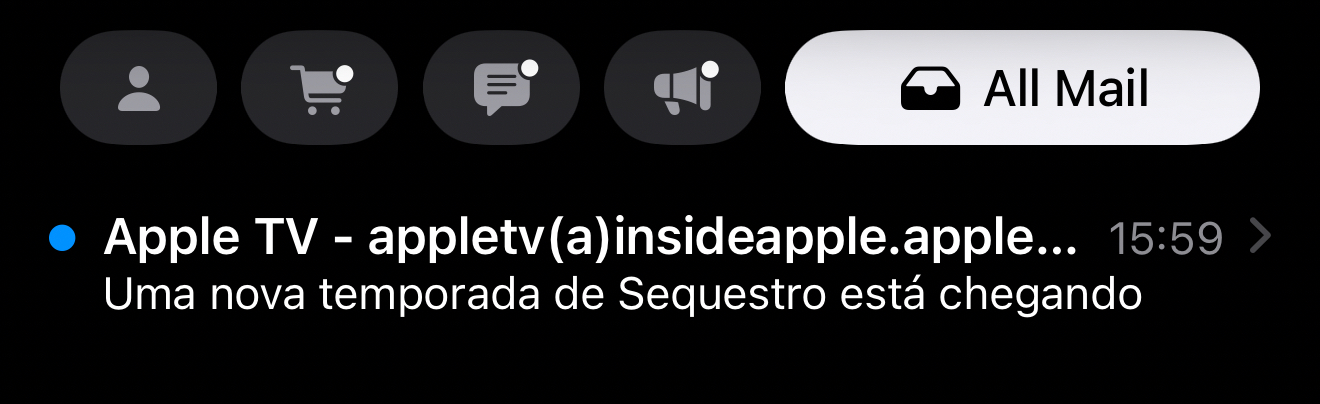
Task: Switch to the Transactions cart category
Action: [x=319, y=89]
